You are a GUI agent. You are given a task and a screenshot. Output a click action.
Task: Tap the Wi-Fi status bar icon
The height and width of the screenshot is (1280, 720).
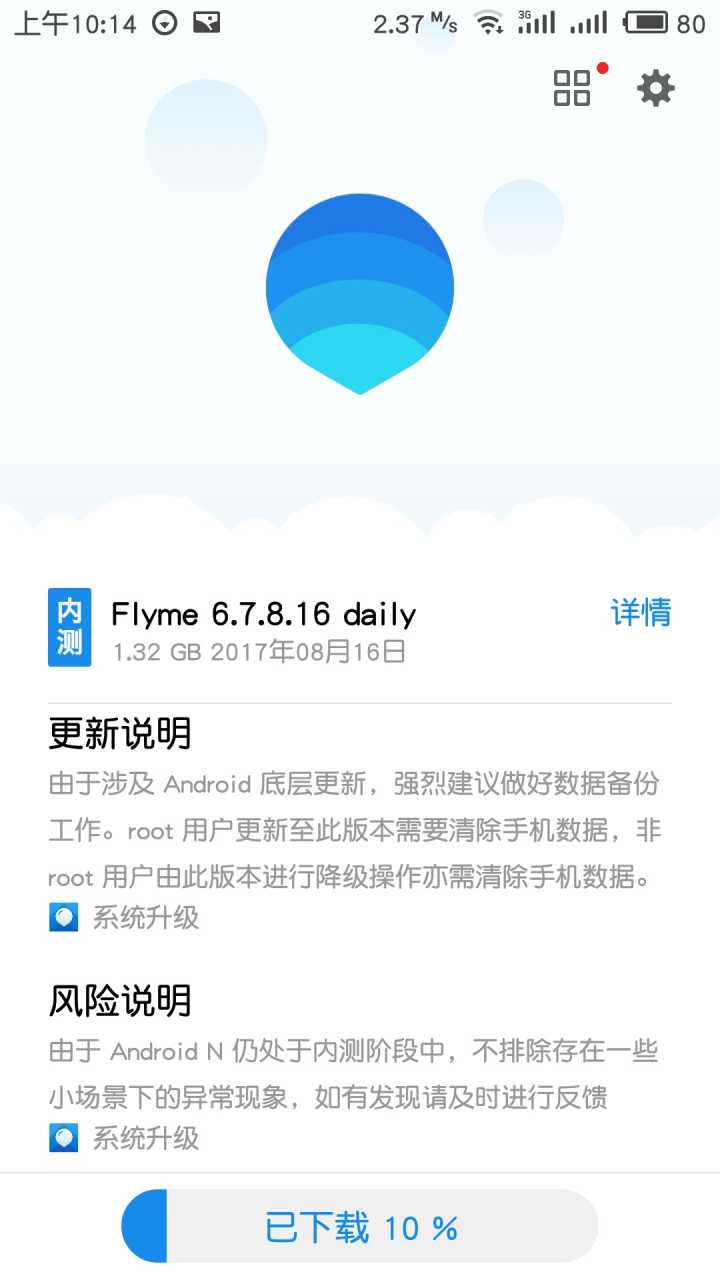489,22
